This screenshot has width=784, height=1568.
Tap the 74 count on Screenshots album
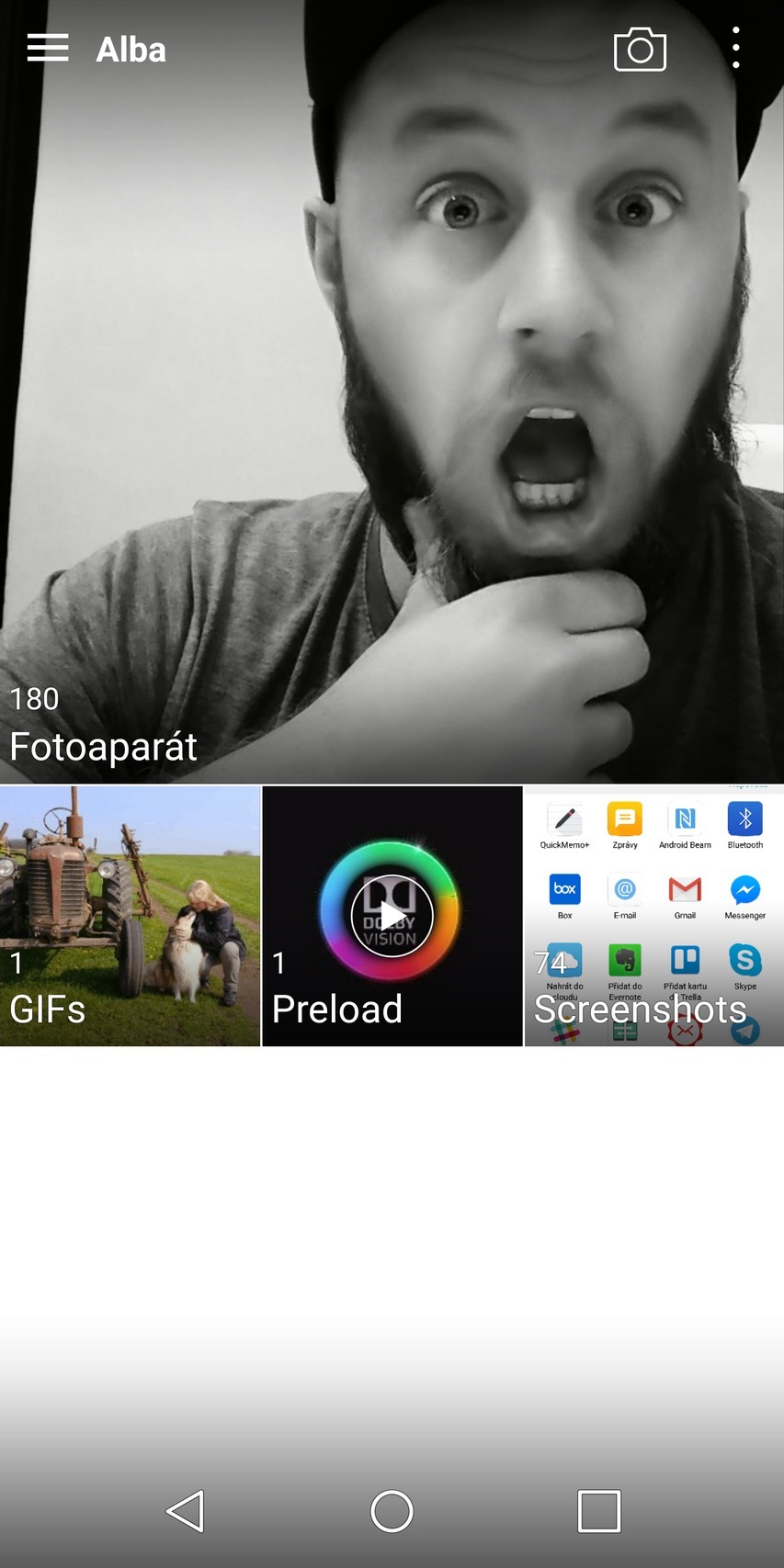(x=551, y=962)
